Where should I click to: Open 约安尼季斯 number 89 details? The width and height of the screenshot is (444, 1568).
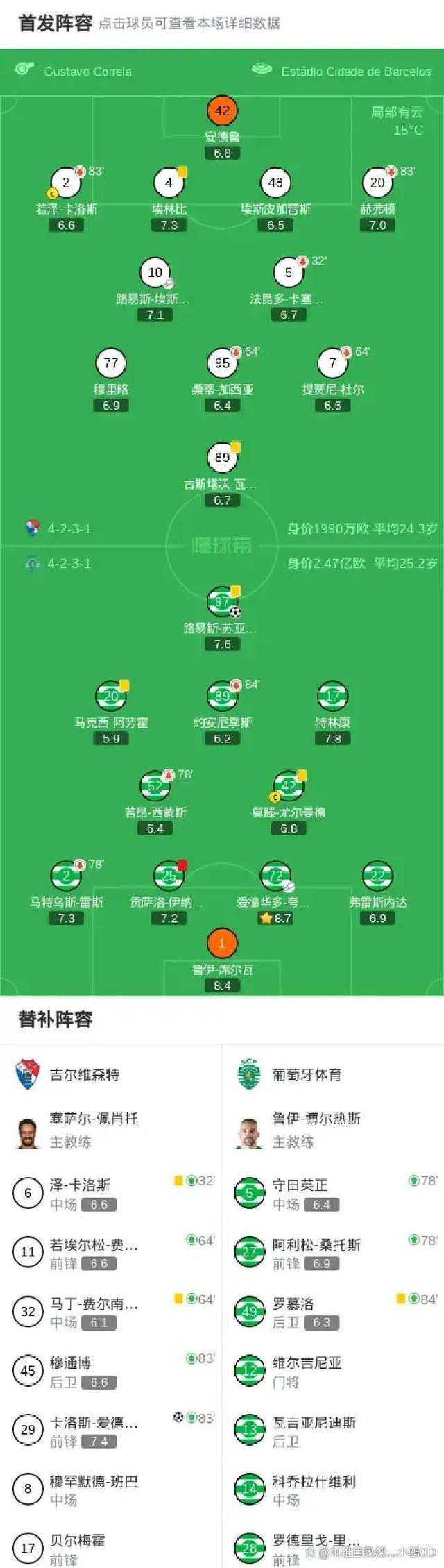coord(222,697)
